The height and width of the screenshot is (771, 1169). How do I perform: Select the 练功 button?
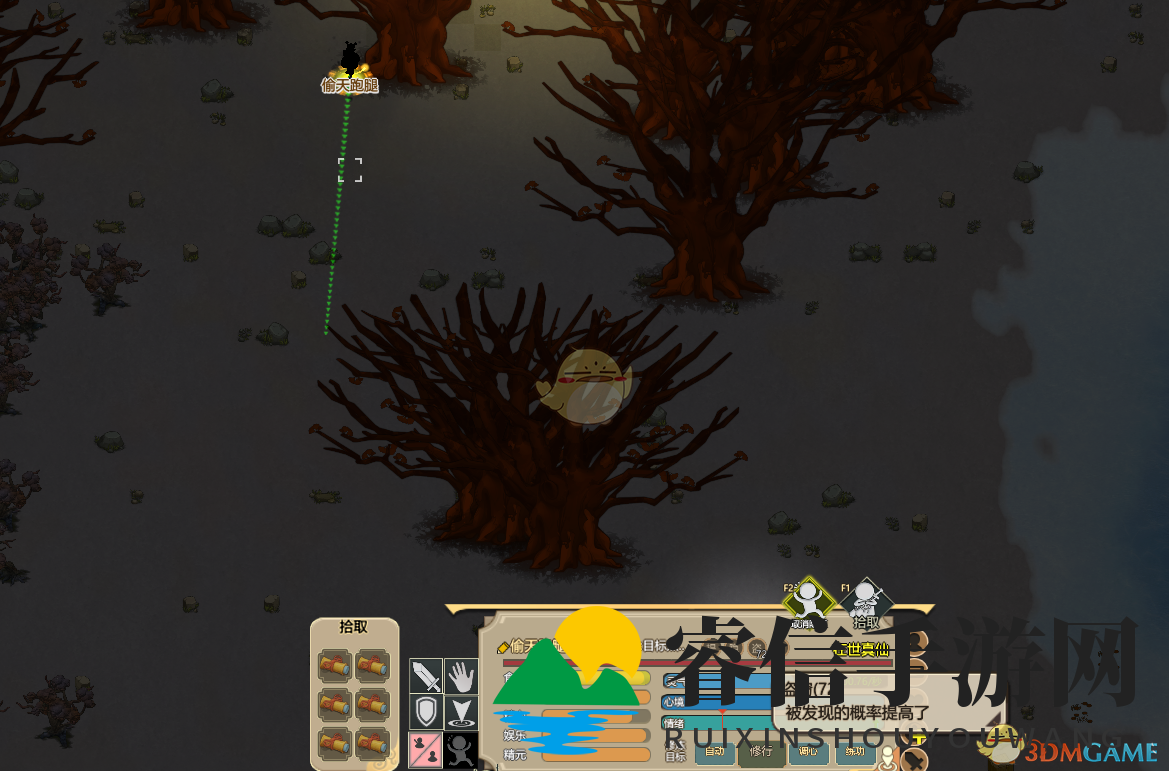(853, 751)
